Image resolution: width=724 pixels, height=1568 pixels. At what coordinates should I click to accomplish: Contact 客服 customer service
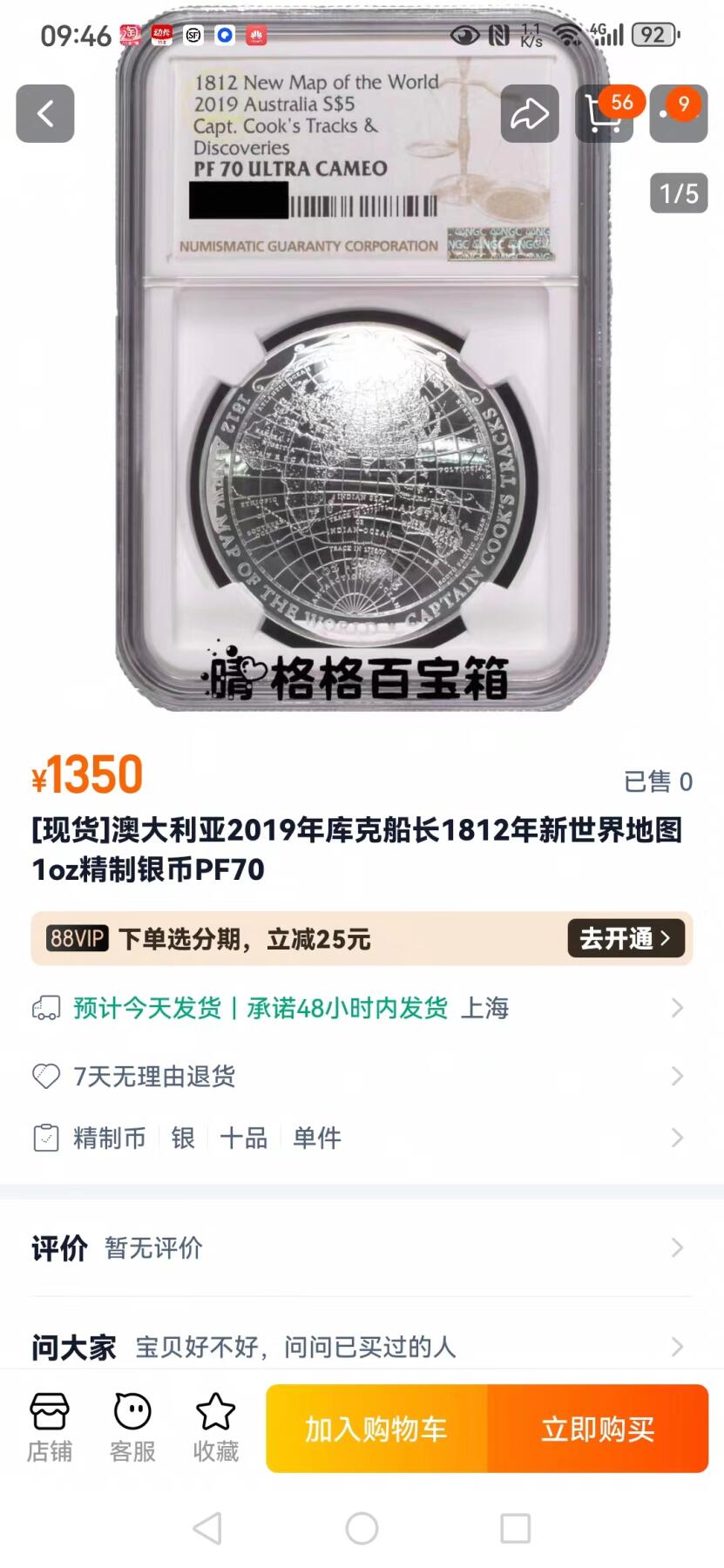tap(132, 1427)
